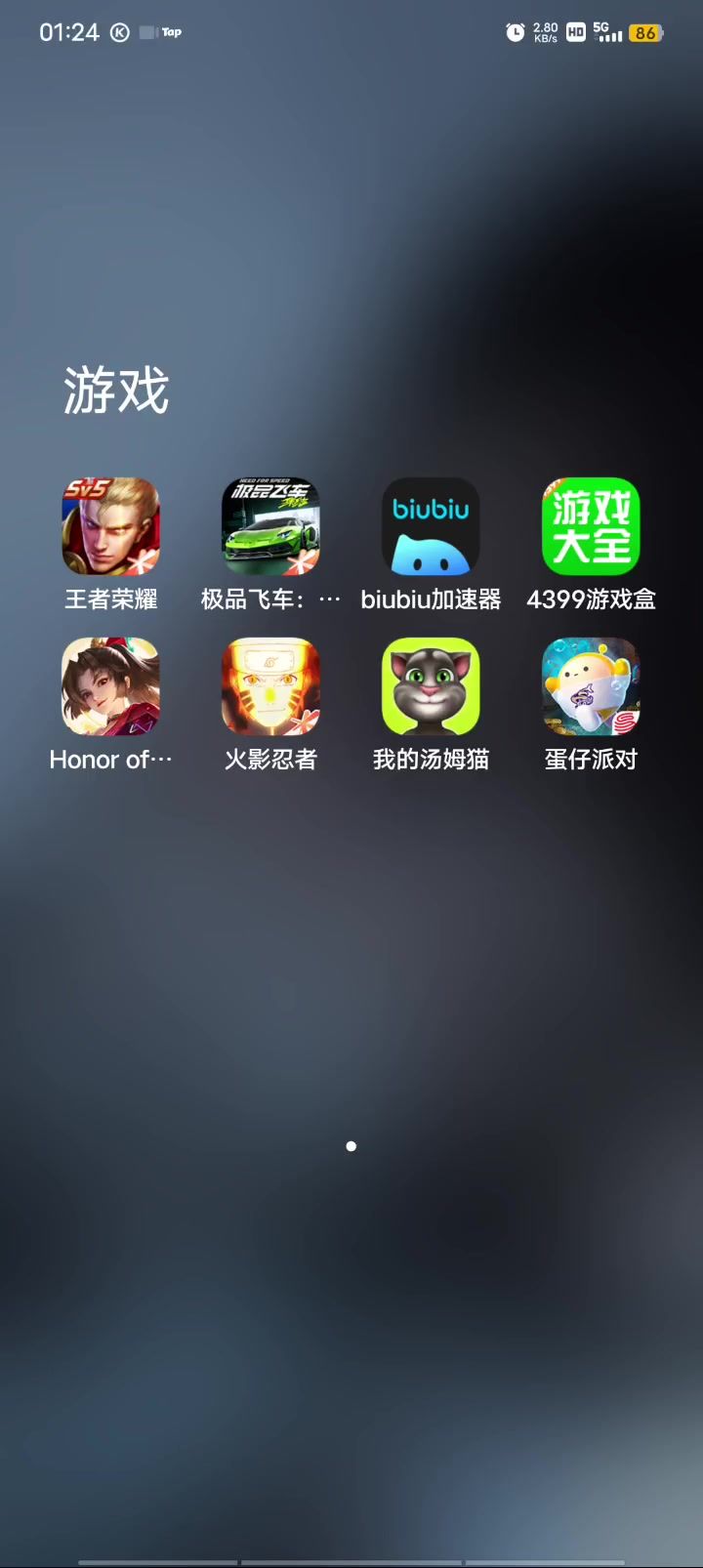703x1568 pixels.
Task: Tap the 游戏 folder title to rename
Action: coord(116,391)
